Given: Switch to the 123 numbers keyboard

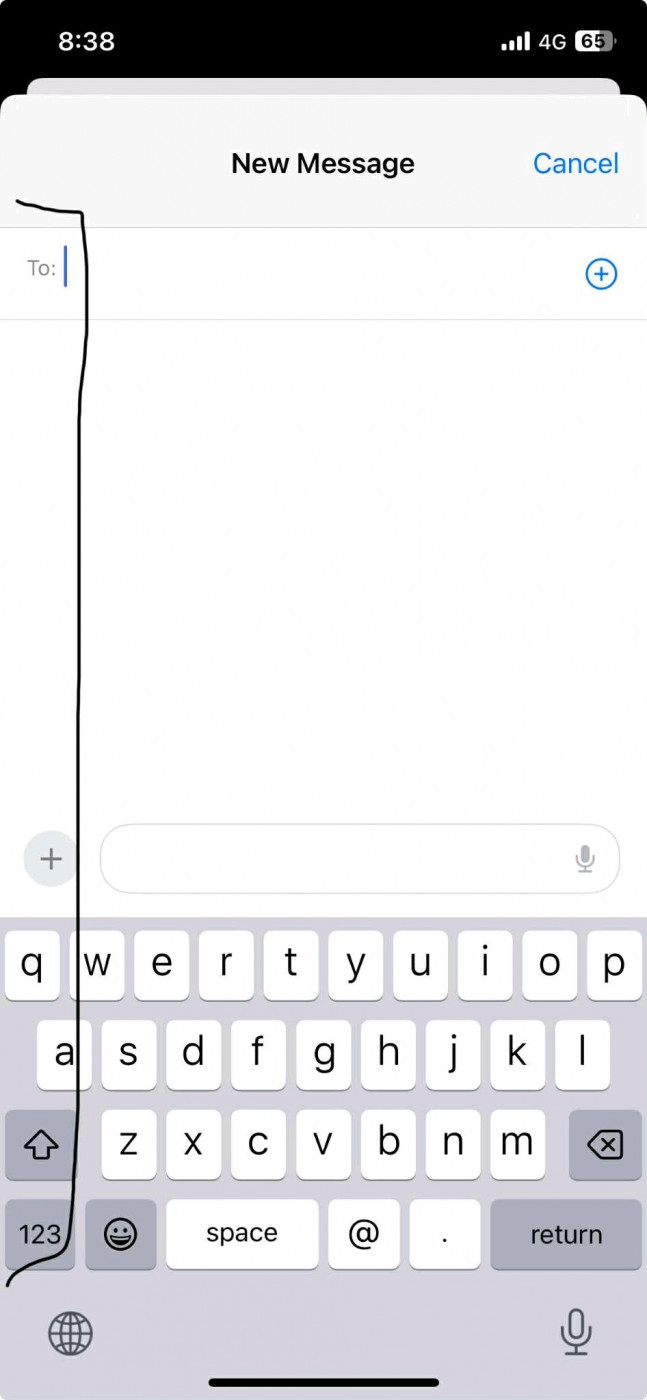Looking at the screenshot, I should [40, 1234].
